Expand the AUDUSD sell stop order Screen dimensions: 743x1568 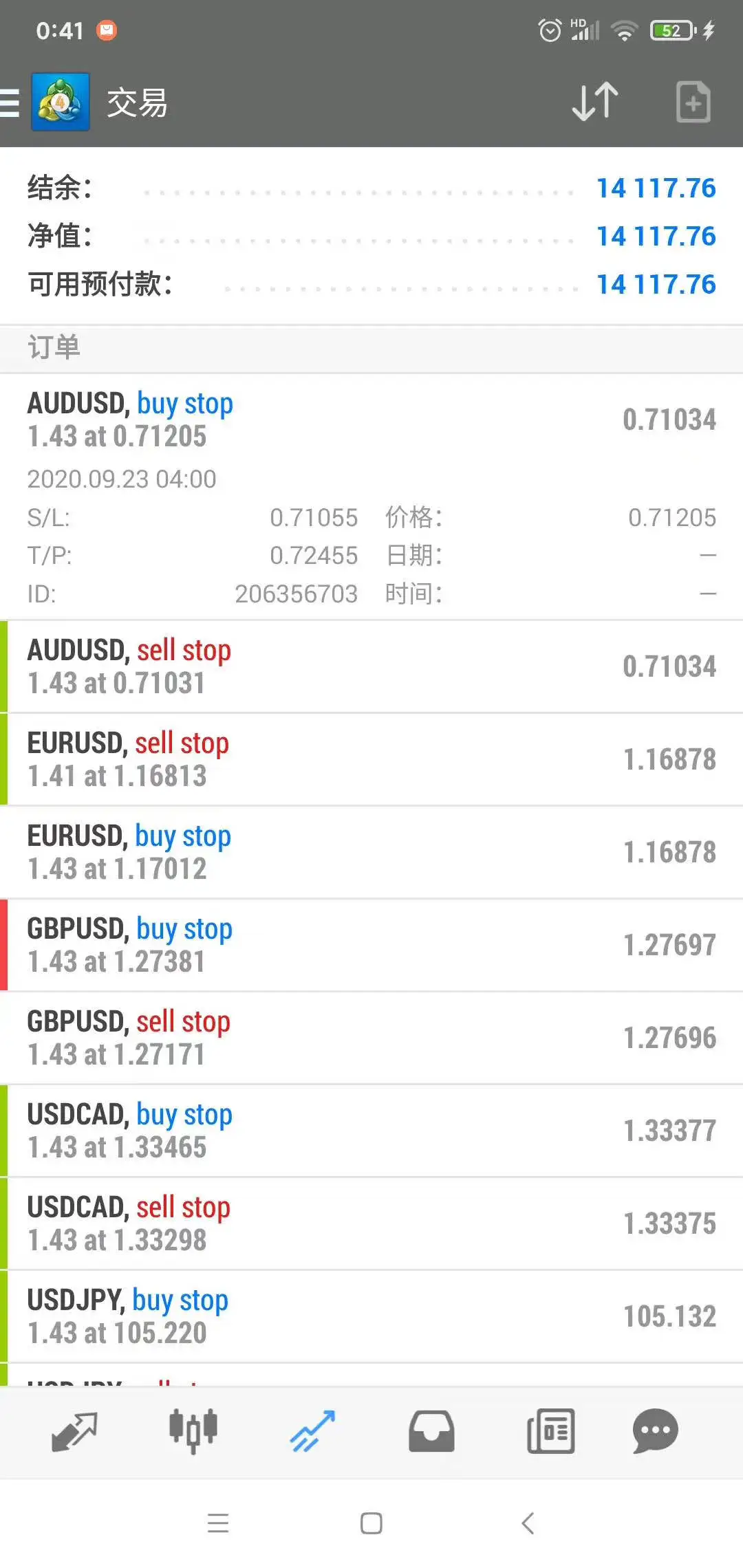[371, 666]
